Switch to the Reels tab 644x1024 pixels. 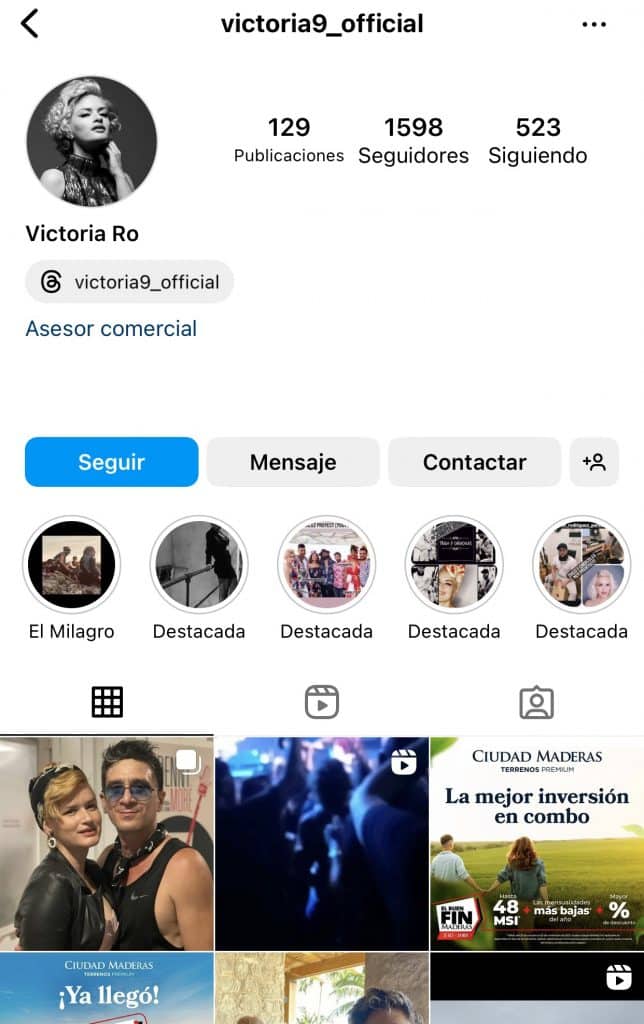pyautogui.click(x=322, y=702)
